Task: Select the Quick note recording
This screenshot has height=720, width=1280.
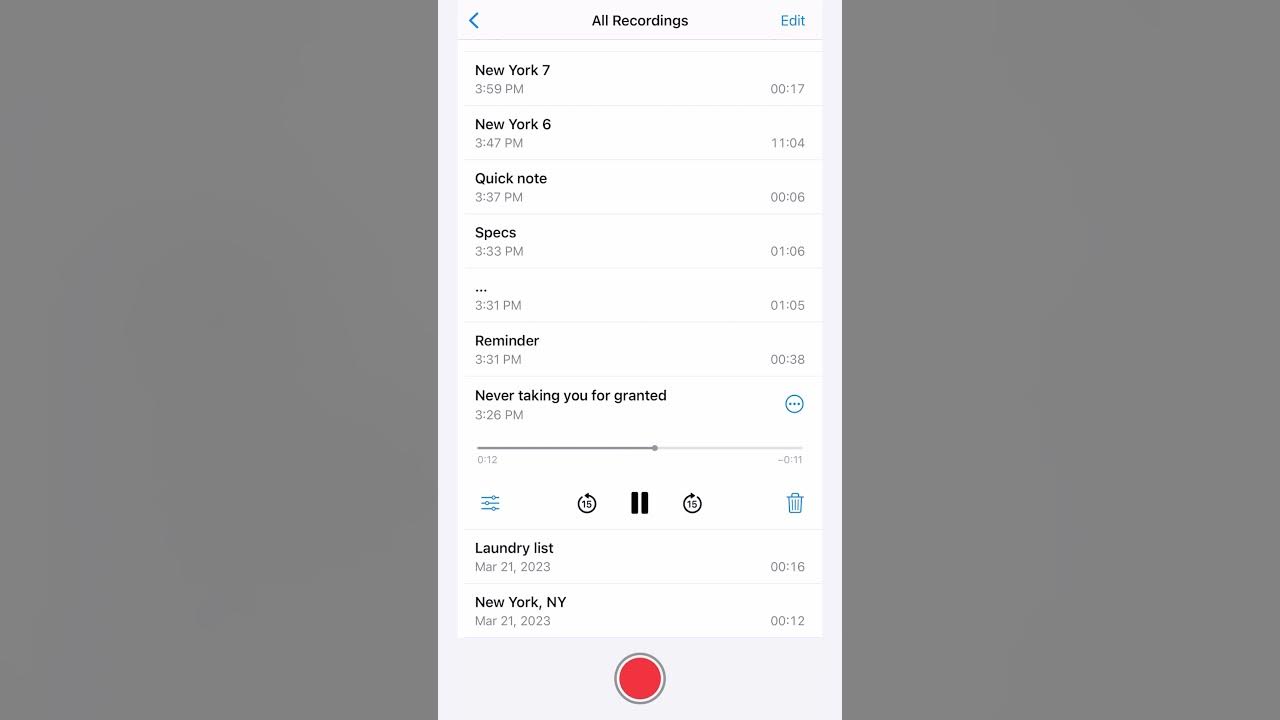Action: [640, 187]
